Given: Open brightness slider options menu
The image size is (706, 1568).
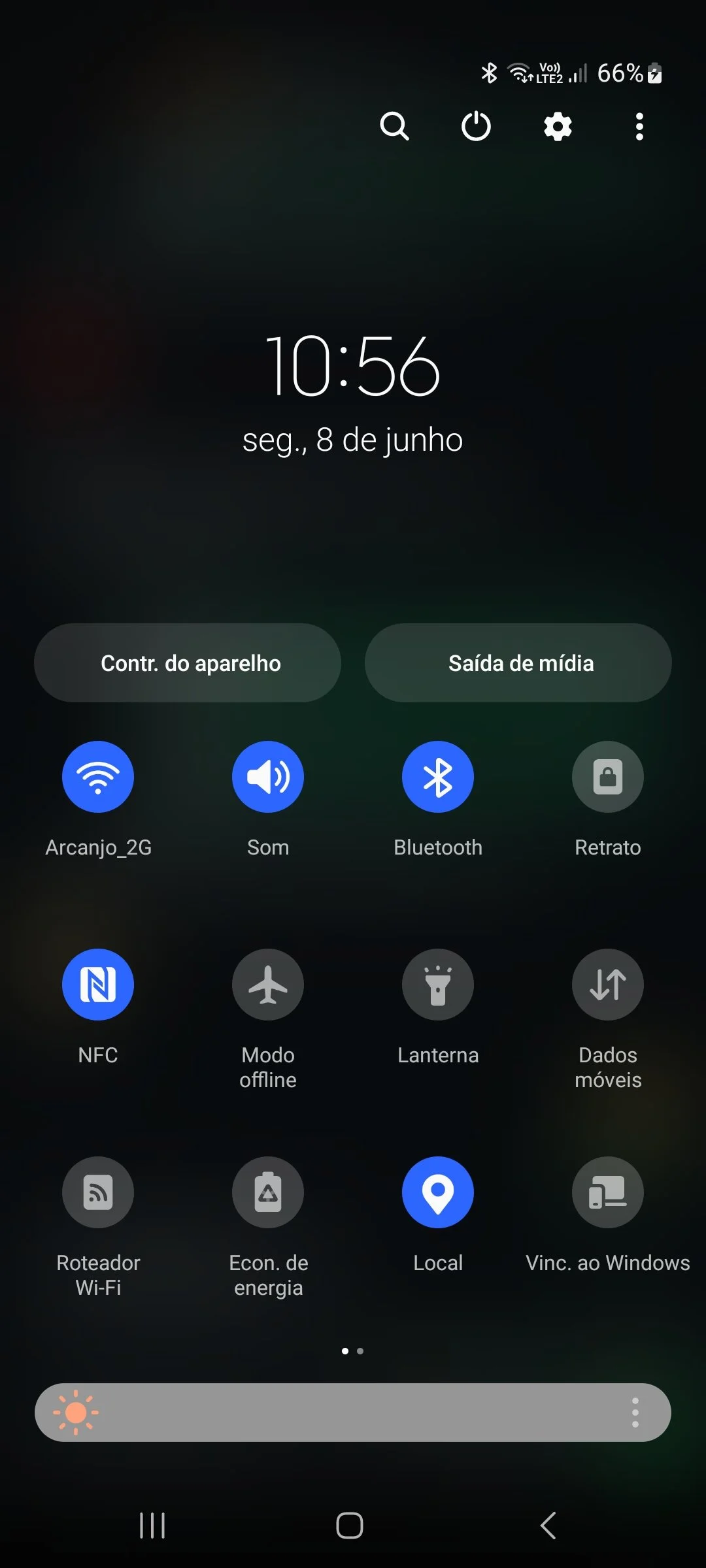Looking at the screenshot, I should pos(635,1413).
